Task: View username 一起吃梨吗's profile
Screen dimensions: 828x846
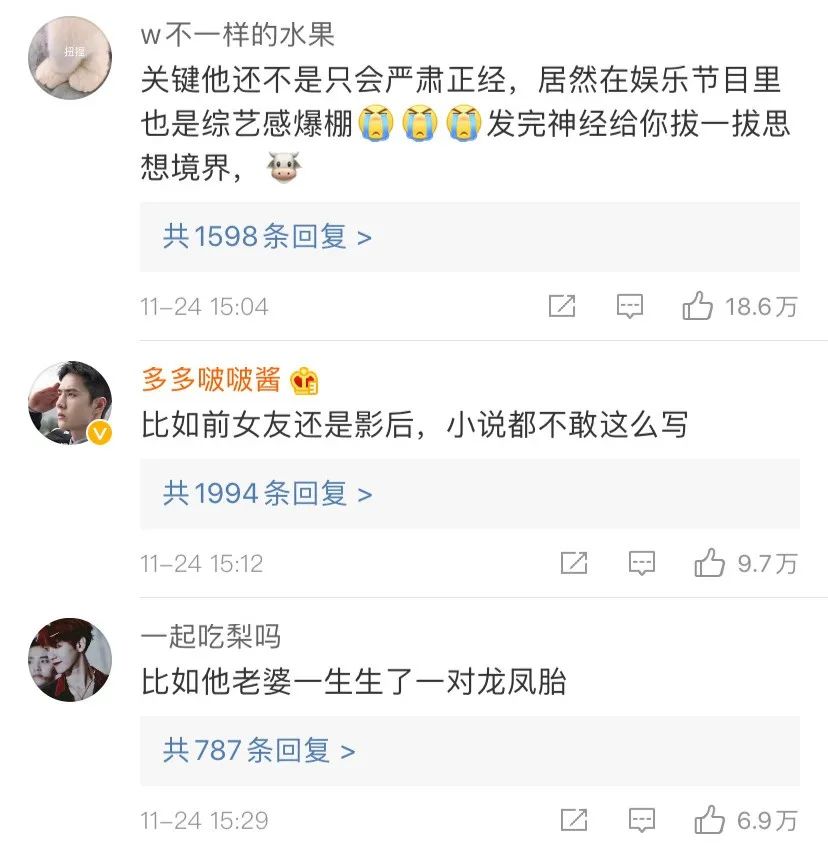Action: coord(211,636)
